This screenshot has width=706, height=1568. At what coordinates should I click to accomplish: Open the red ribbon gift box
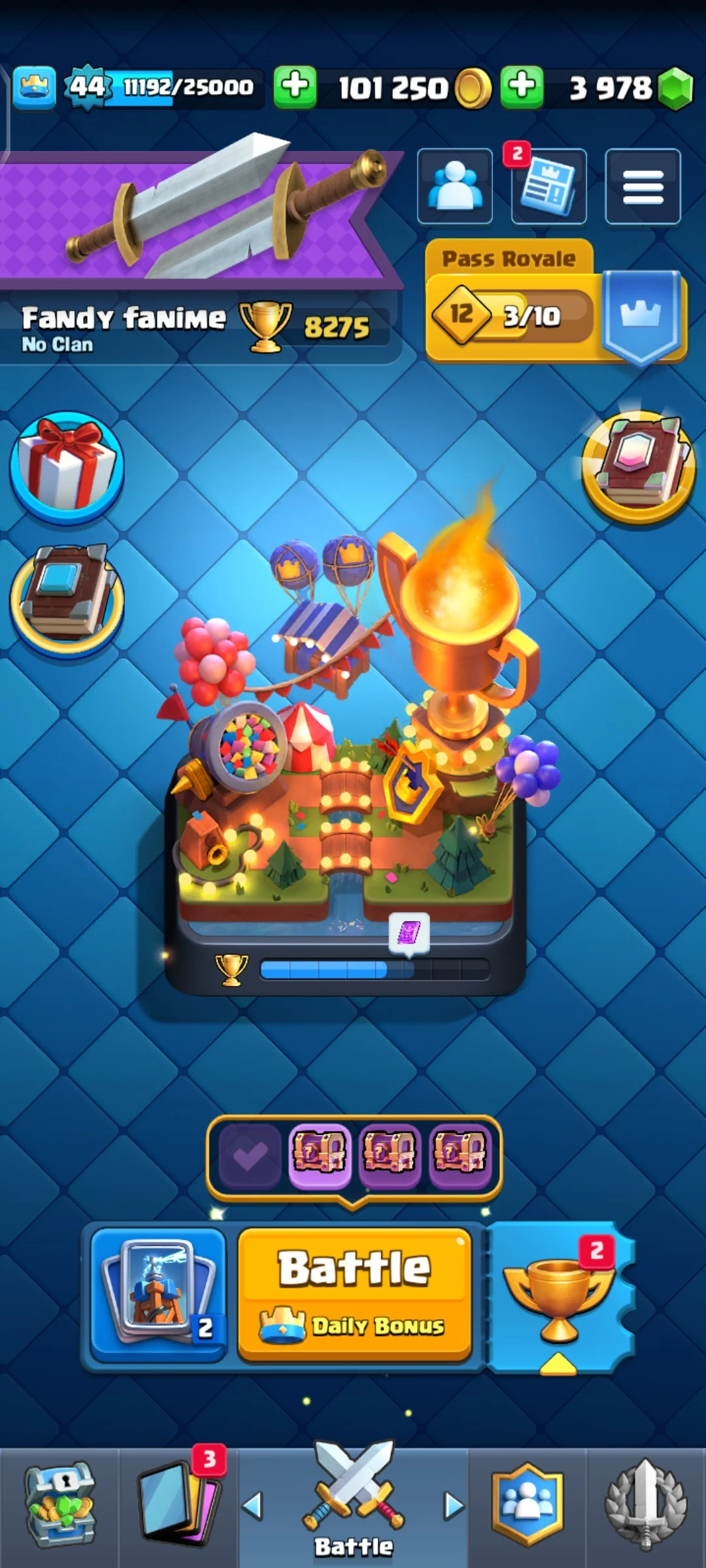click(66, 467)
